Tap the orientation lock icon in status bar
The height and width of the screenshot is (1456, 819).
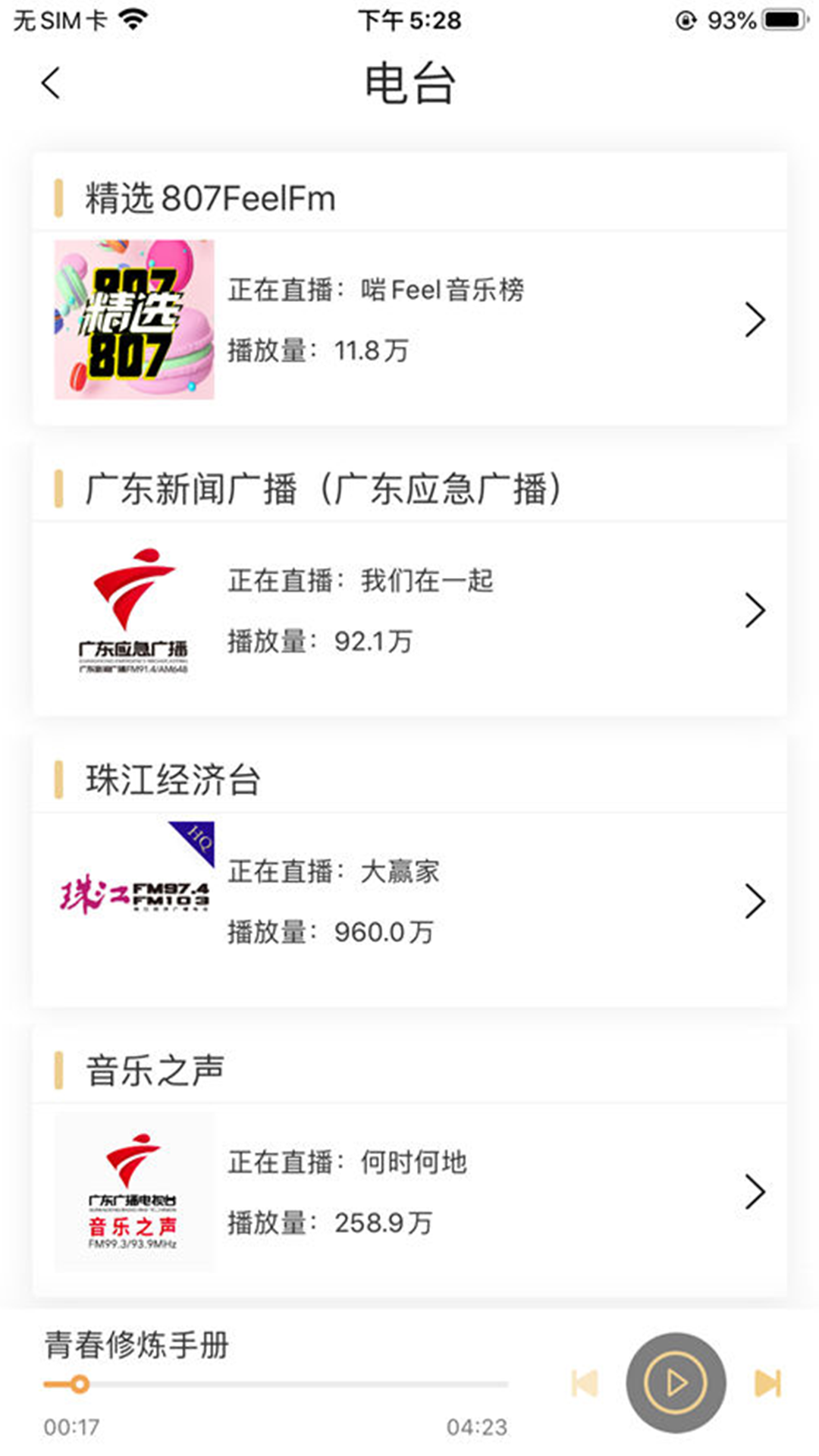pyautogui.click(x=685, y=20)
